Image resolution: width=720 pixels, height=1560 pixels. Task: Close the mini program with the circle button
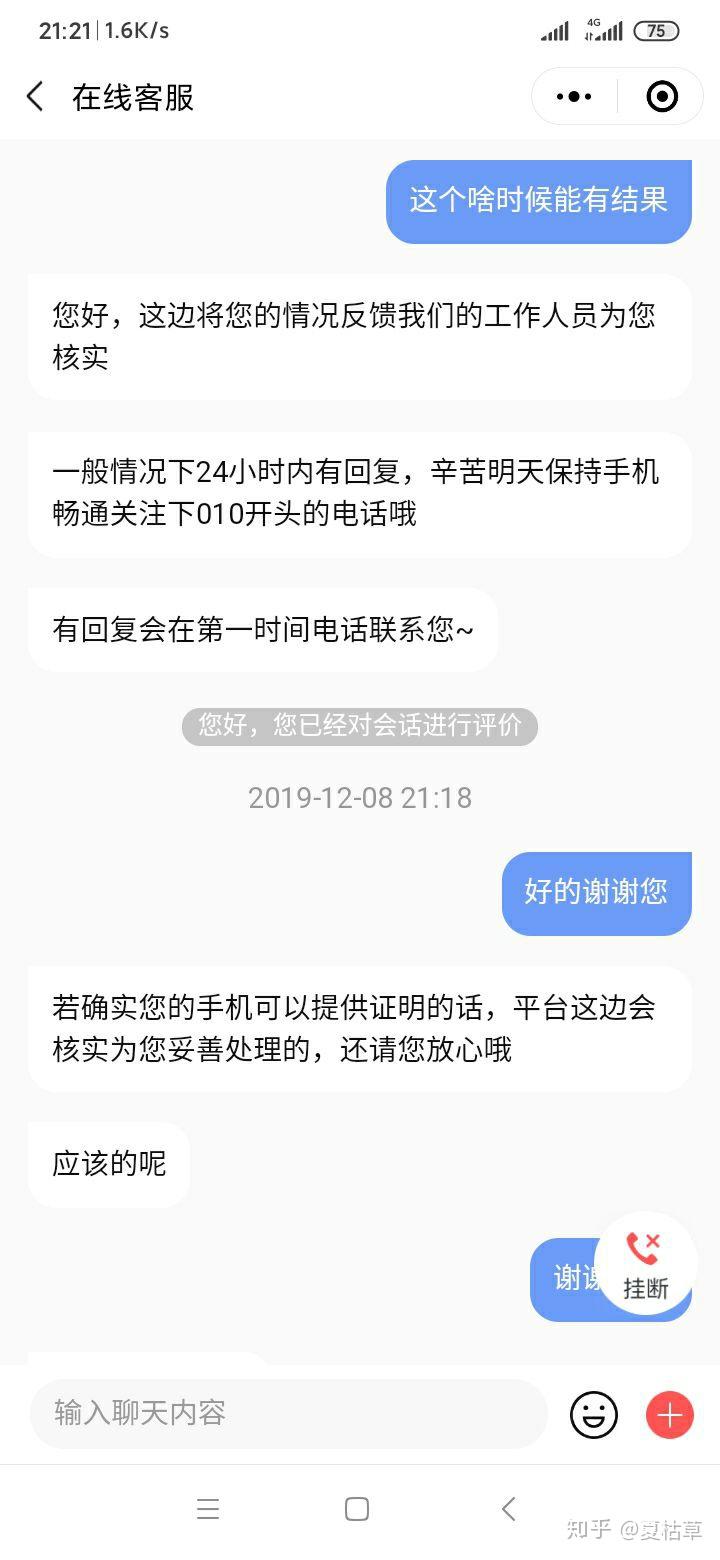[x=662, y=97]
